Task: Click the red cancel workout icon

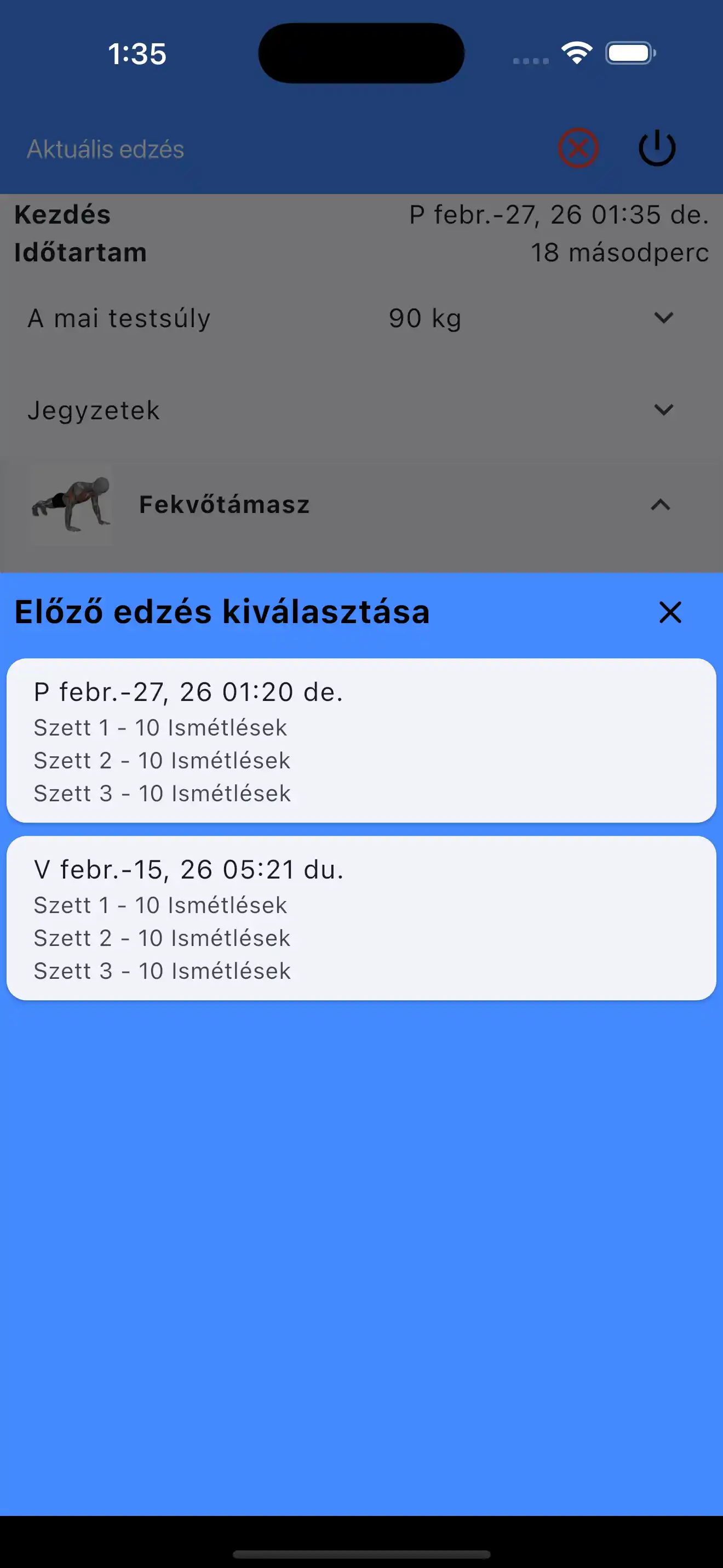Action: pyautogui.click(x=577, y=148)
